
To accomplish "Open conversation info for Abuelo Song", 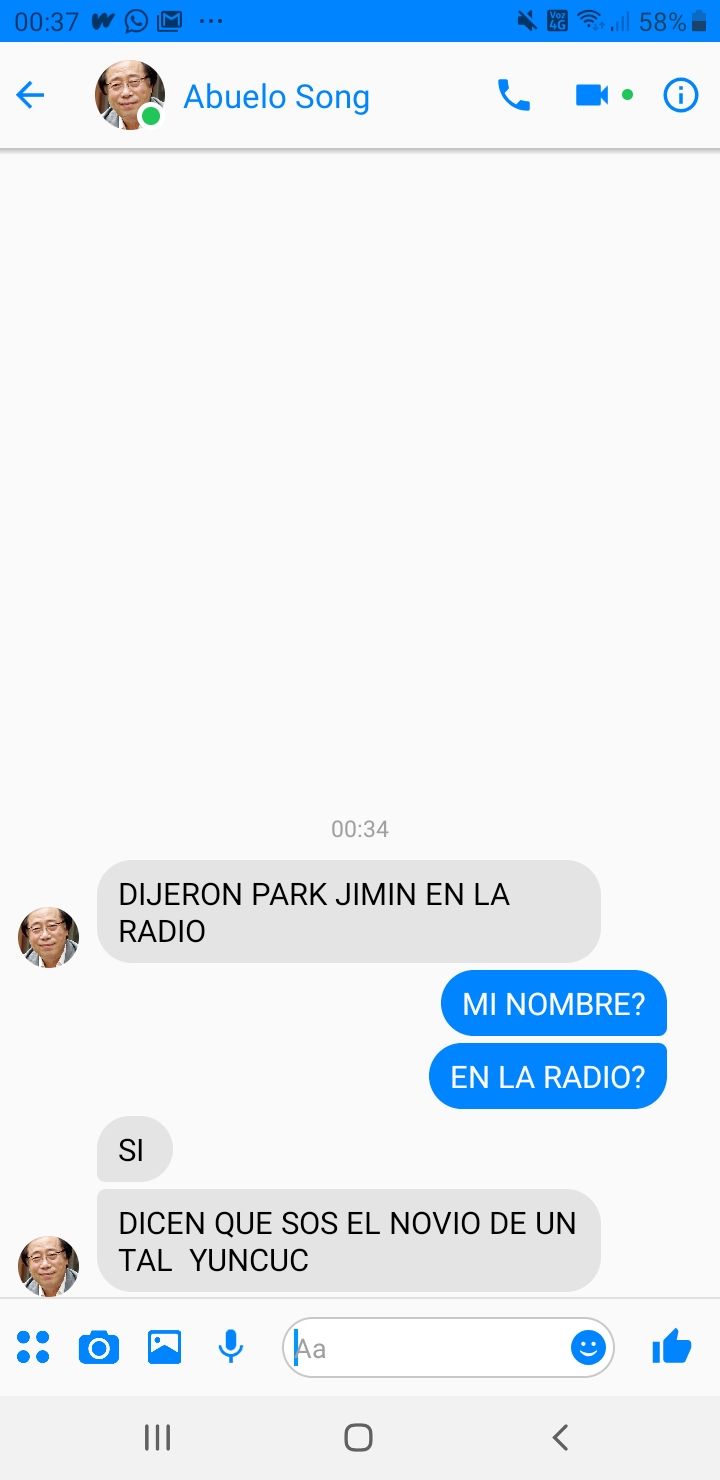I will tap(681, 96).
